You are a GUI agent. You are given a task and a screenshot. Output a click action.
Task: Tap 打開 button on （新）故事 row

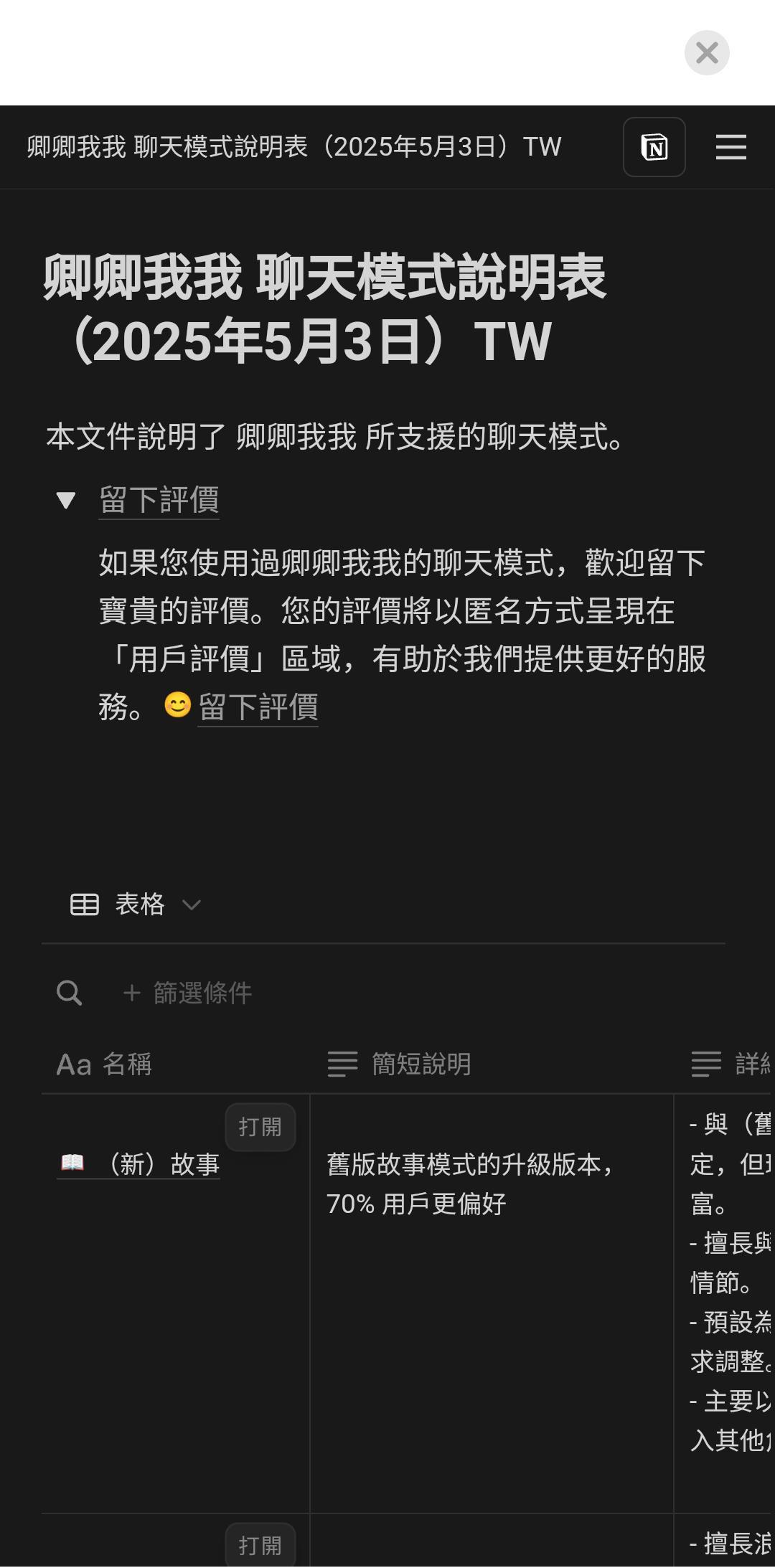[x=260, y=1127]
